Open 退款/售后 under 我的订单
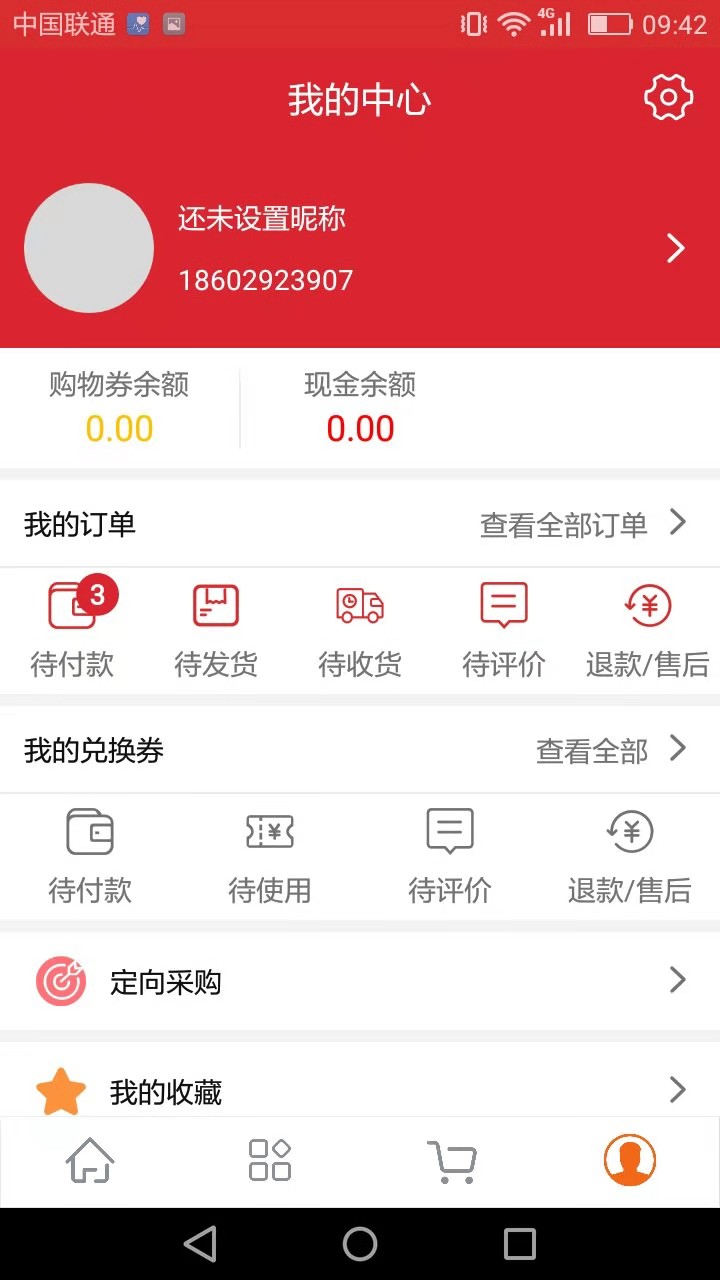720x1280 pixels. click(x=646, y=605)
